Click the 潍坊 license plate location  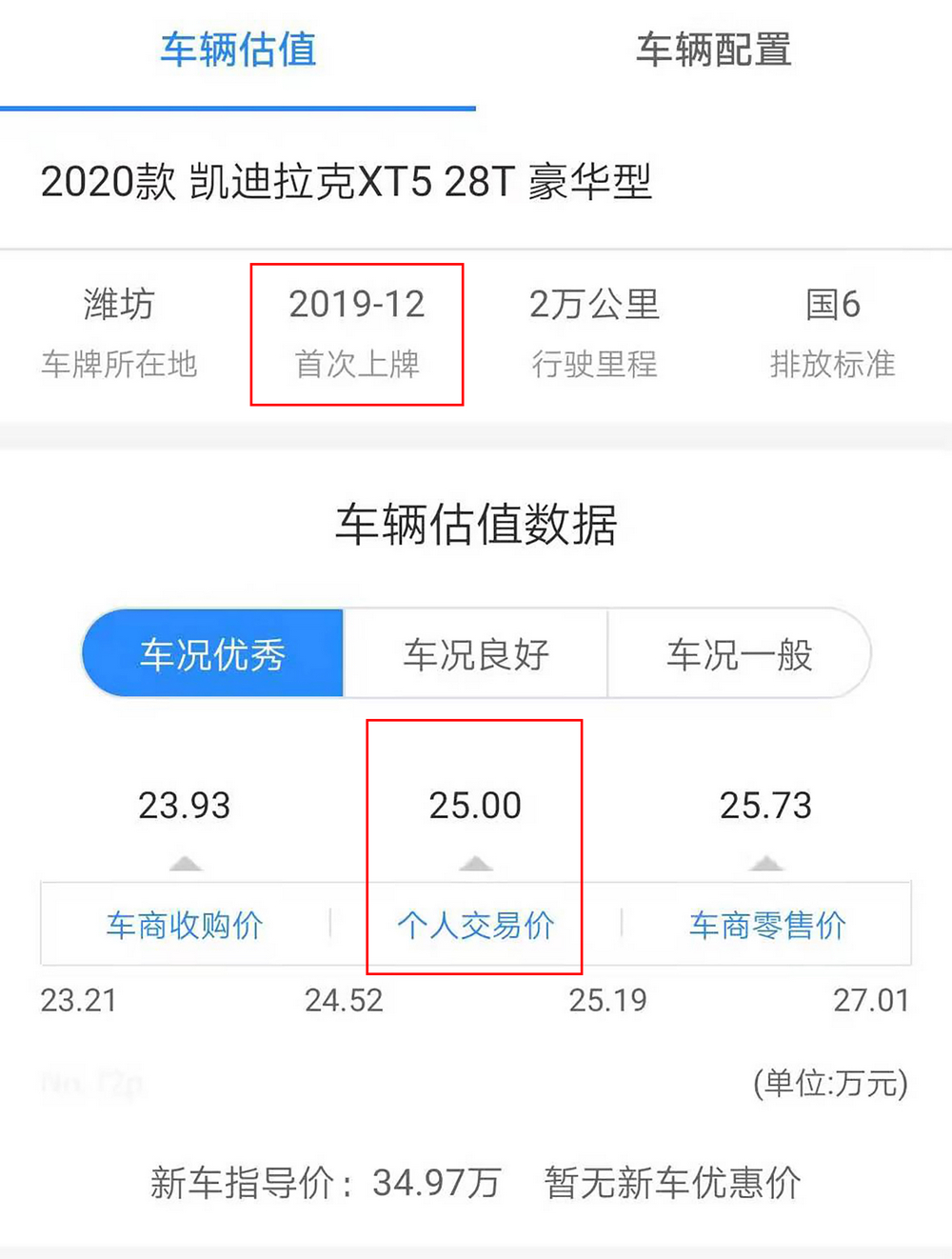pyautogui.click(x=118, y=305)
